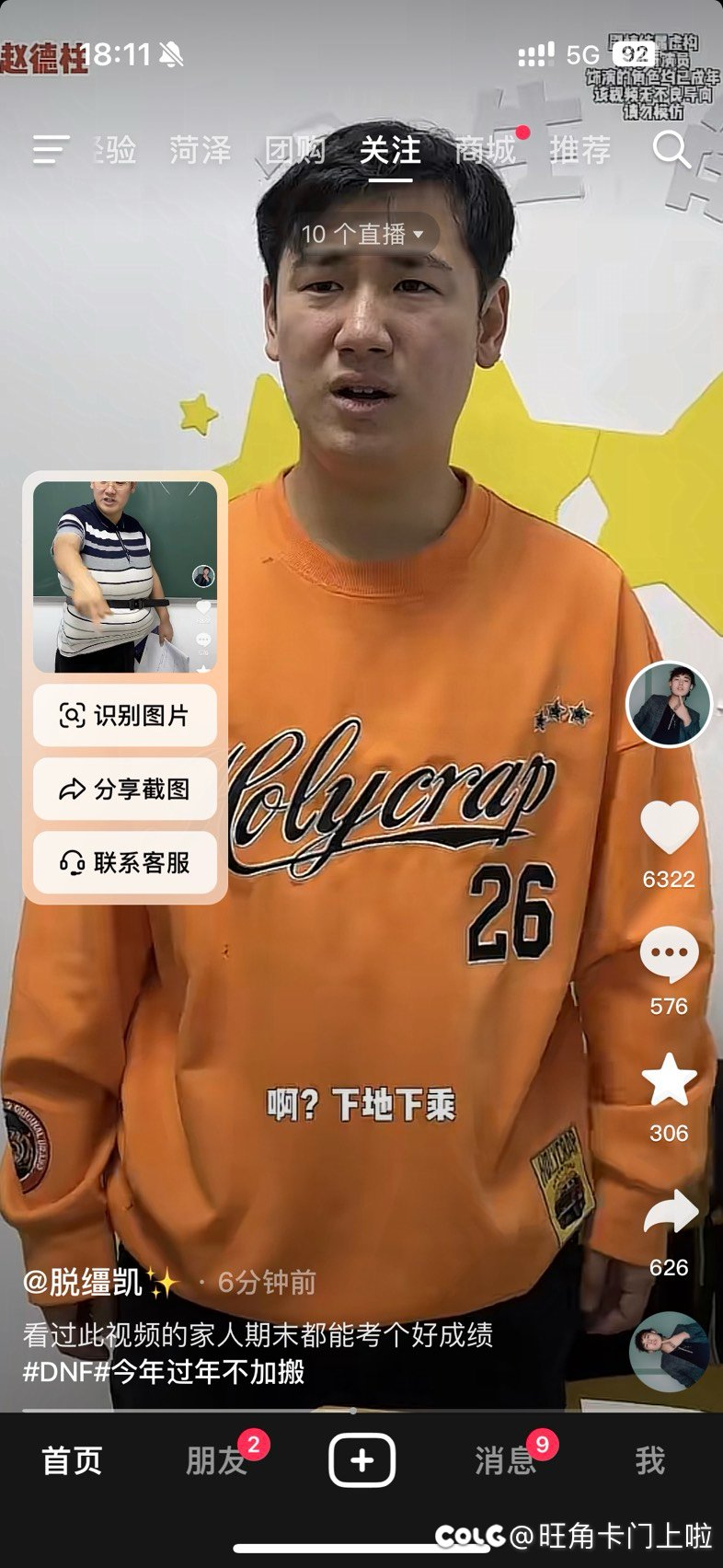
Task: Share the video using the arrow icon
Action: (x=671, y=1212)
